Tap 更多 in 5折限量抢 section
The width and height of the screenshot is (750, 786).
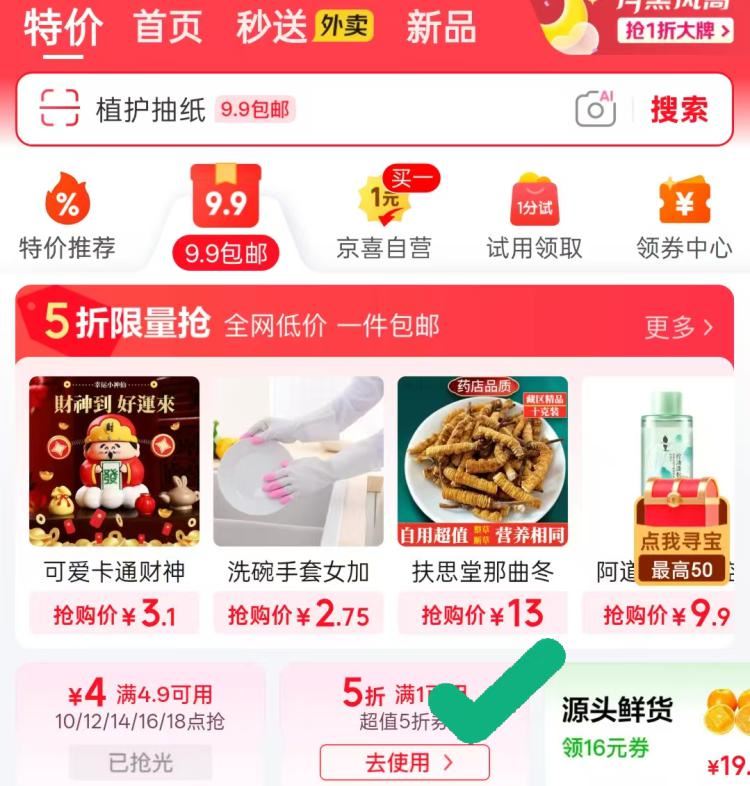(x=679, y=327)
